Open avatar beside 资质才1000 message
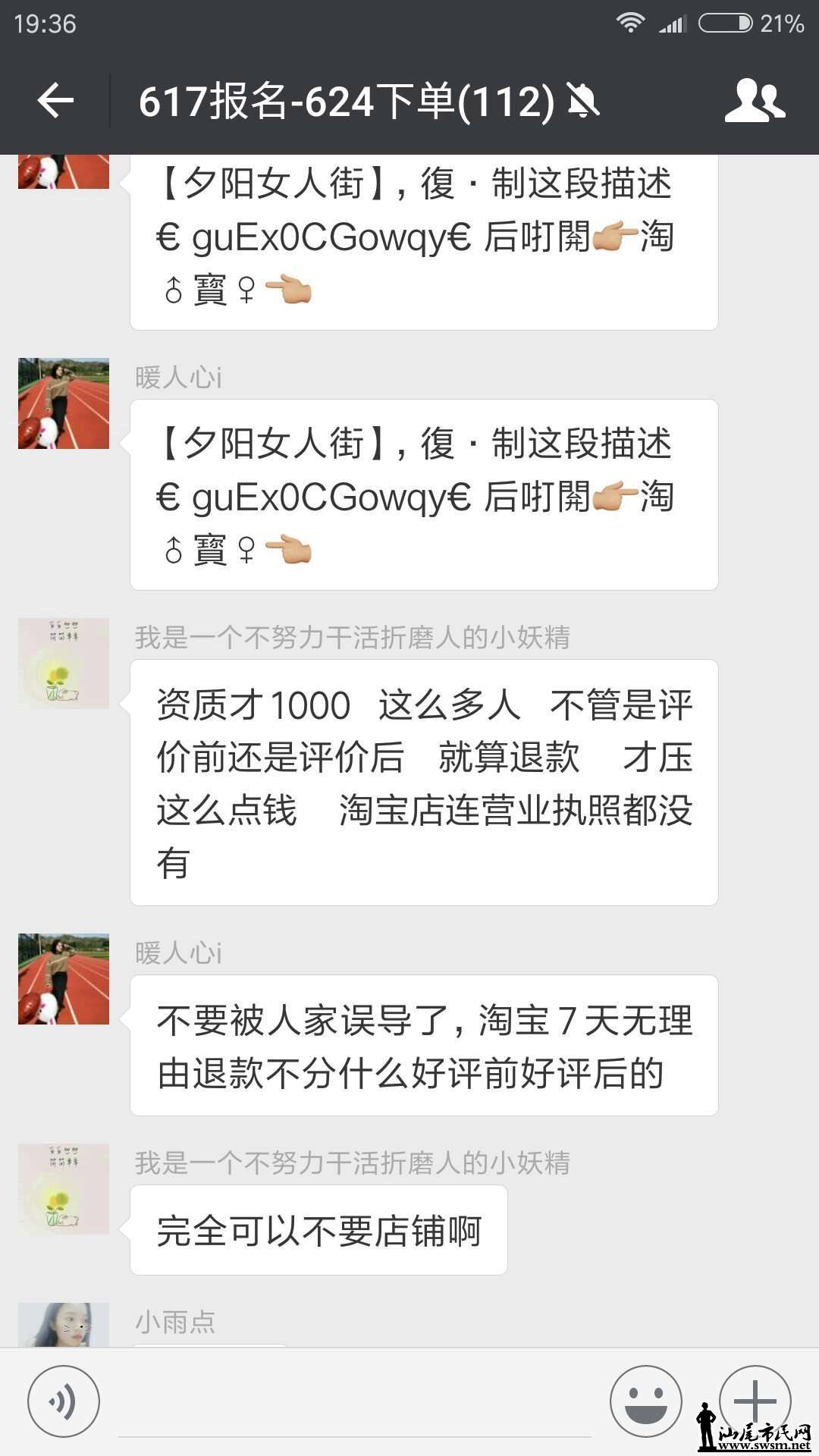This screenshot has height=1456, width=819. tap(64, 664)
